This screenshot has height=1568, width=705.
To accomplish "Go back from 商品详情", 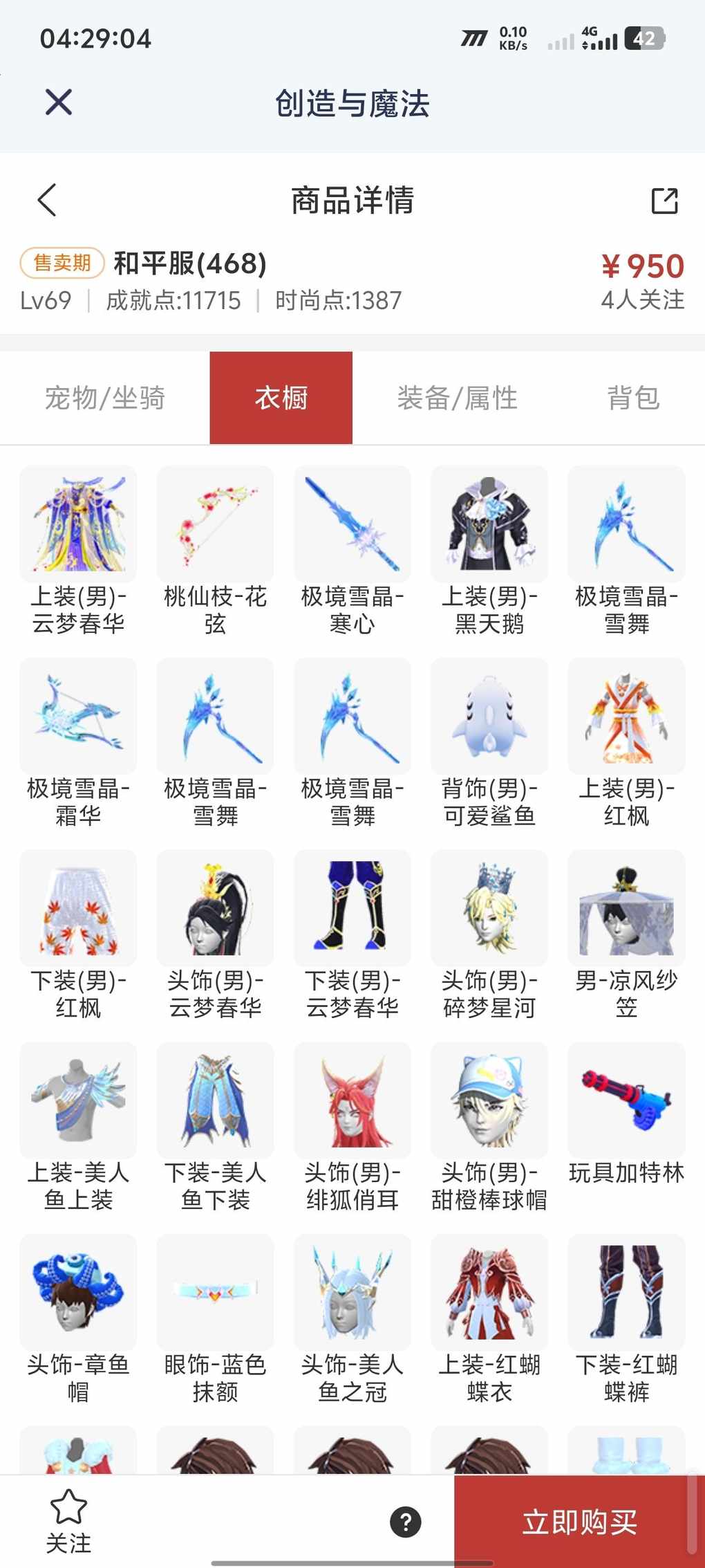I will 47,201.
